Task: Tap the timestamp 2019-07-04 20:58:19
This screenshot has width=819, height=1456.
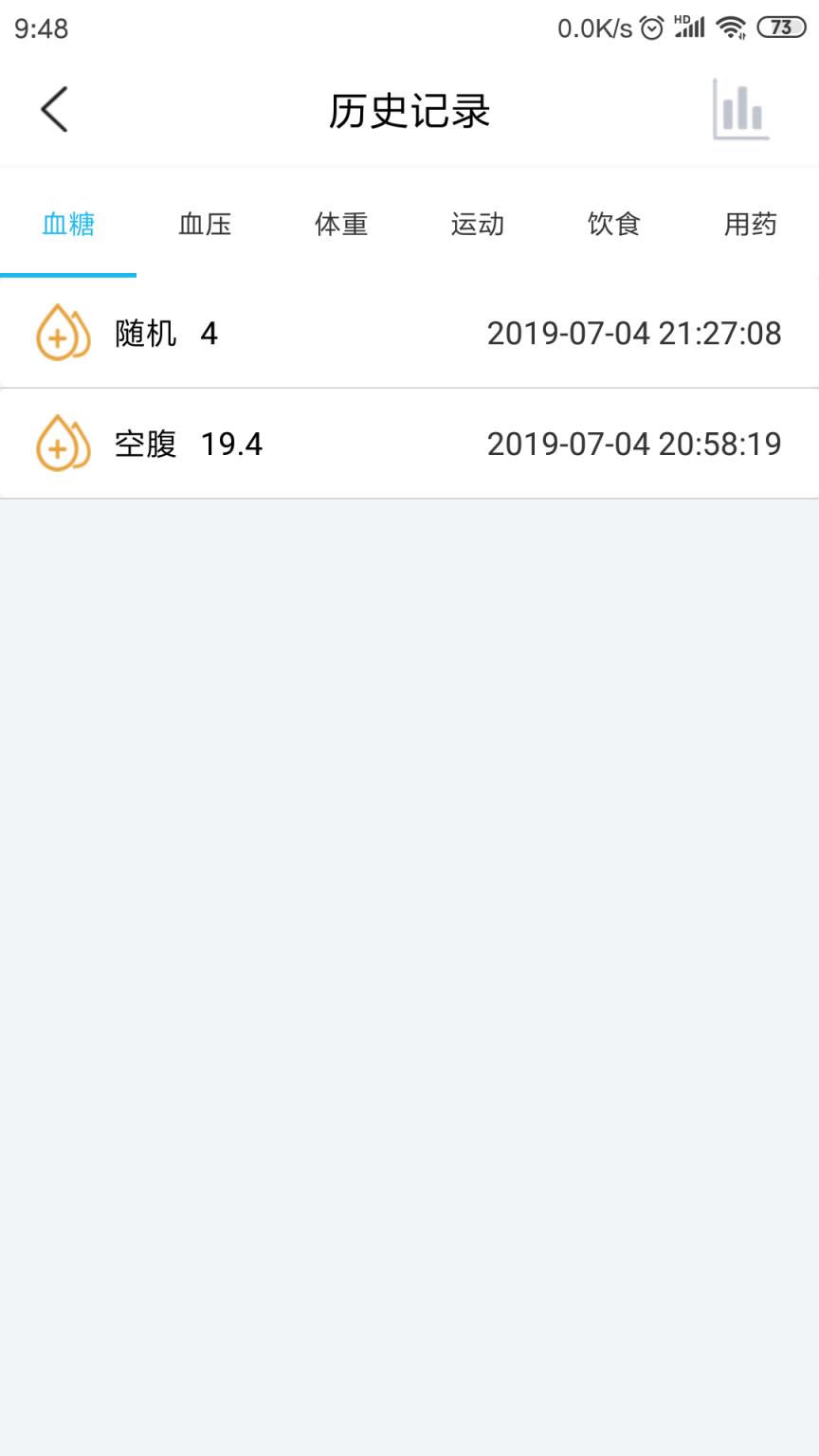Action: [x=633, y=443]
